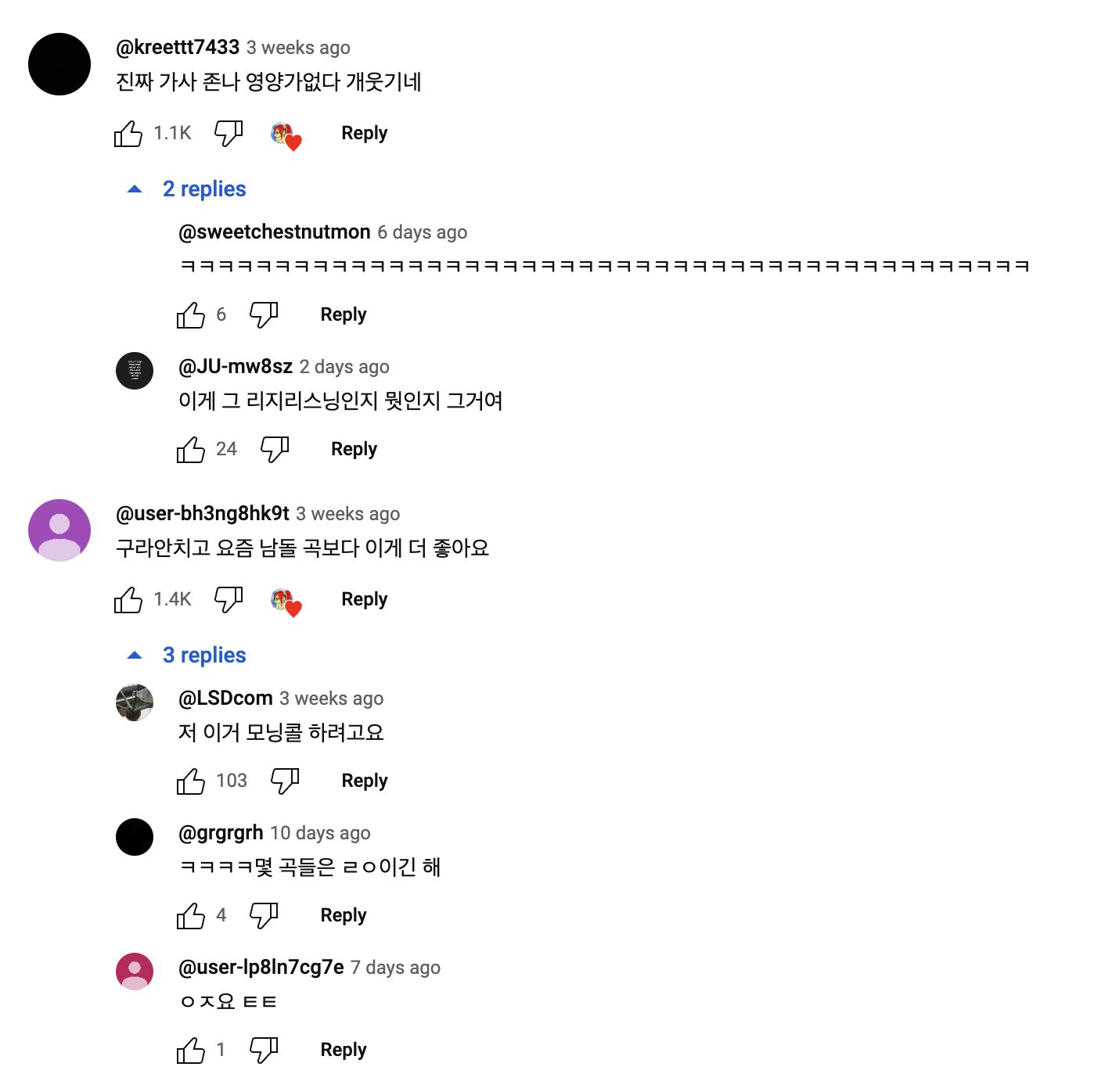The image size is (1094, 1092).
Task: Collapse the 2 replies thread
Action: (188, 189)
